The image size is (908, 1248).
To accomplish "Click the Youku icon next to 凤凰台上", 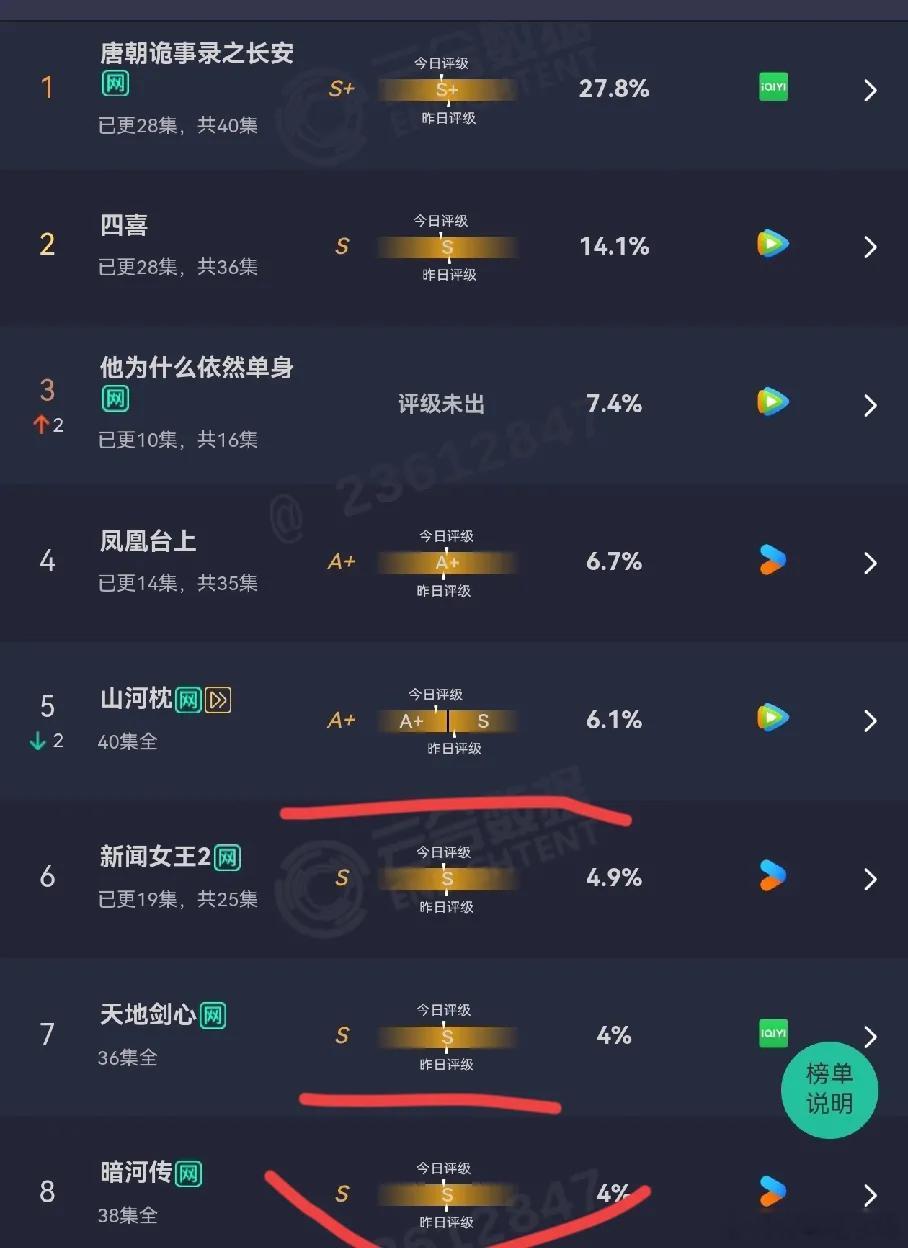I will (771, 560).
